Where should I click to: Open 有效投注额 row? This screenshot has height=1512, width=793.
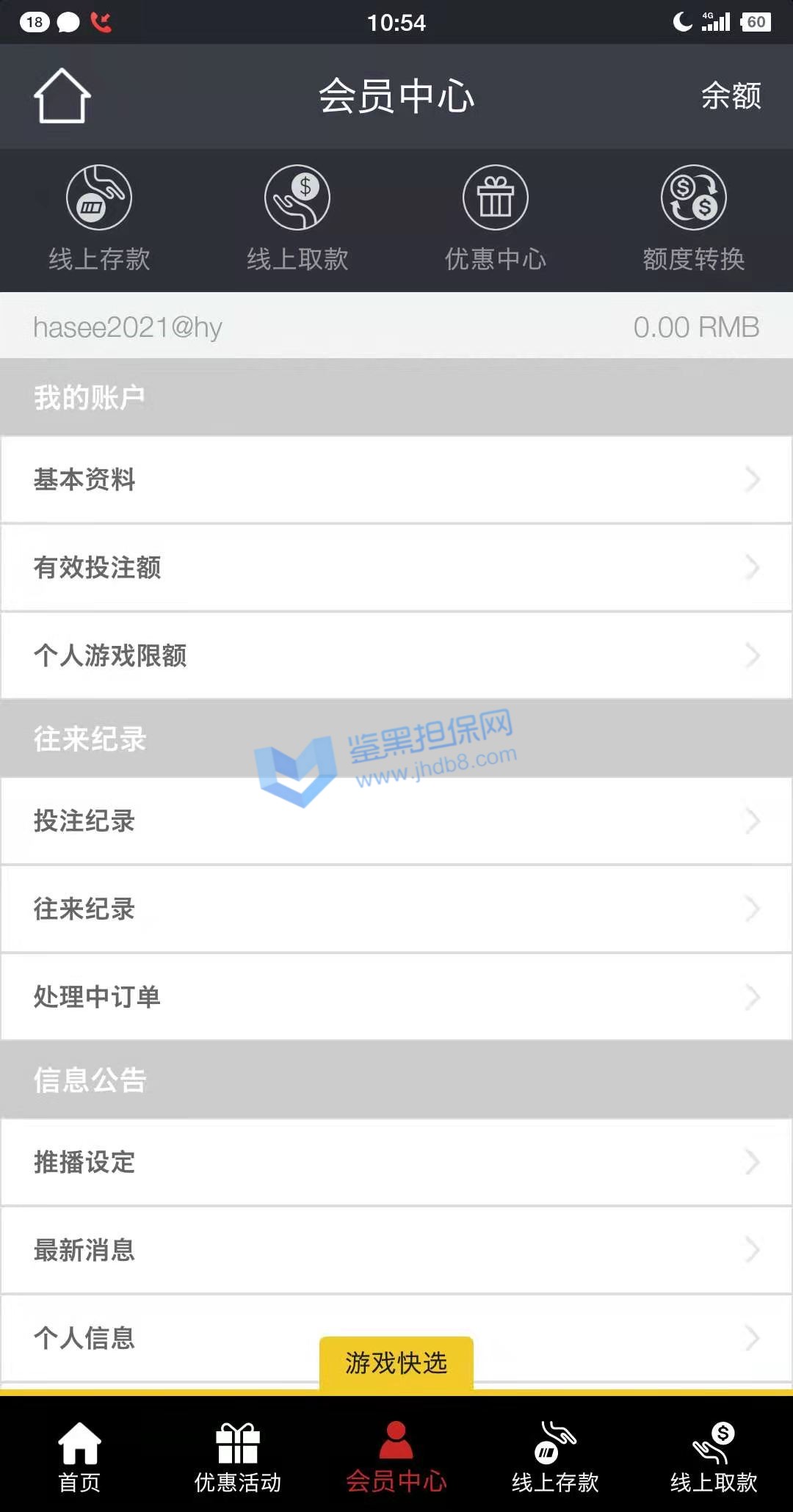pyautogui.click(x=396, y=567)
